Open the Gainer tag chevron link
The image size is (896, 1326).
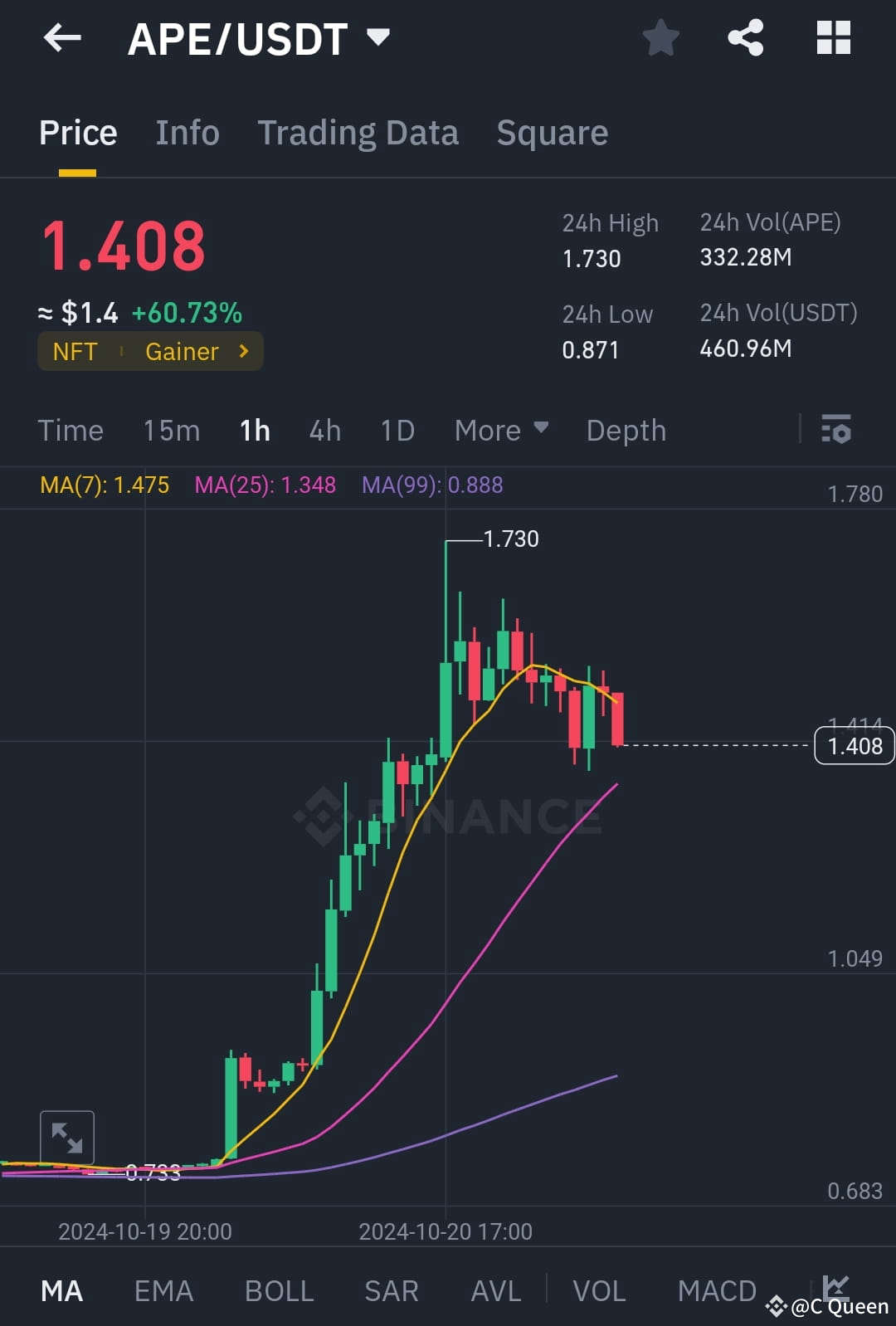point(243,351)
